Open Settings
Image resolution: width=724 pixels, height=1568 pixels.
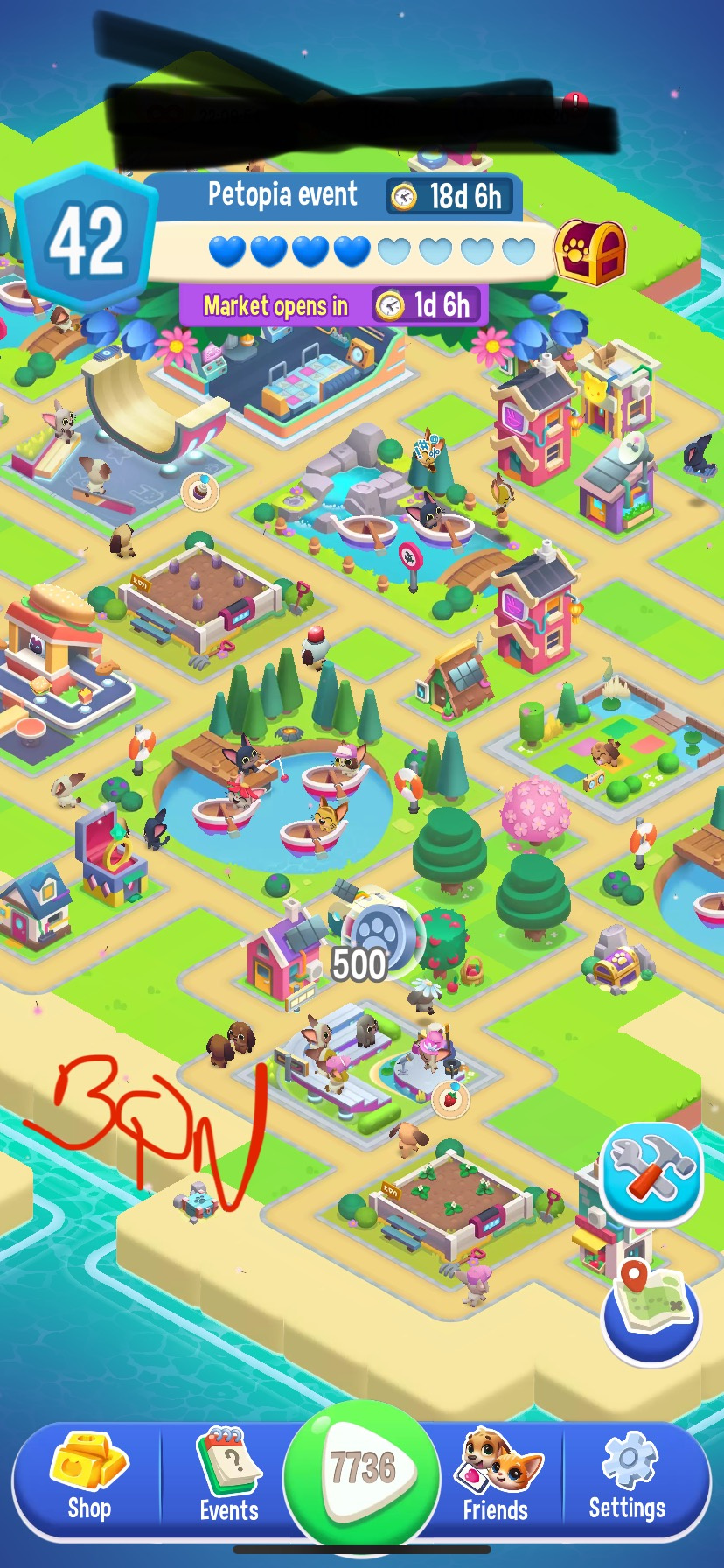tap(627, 1477)
